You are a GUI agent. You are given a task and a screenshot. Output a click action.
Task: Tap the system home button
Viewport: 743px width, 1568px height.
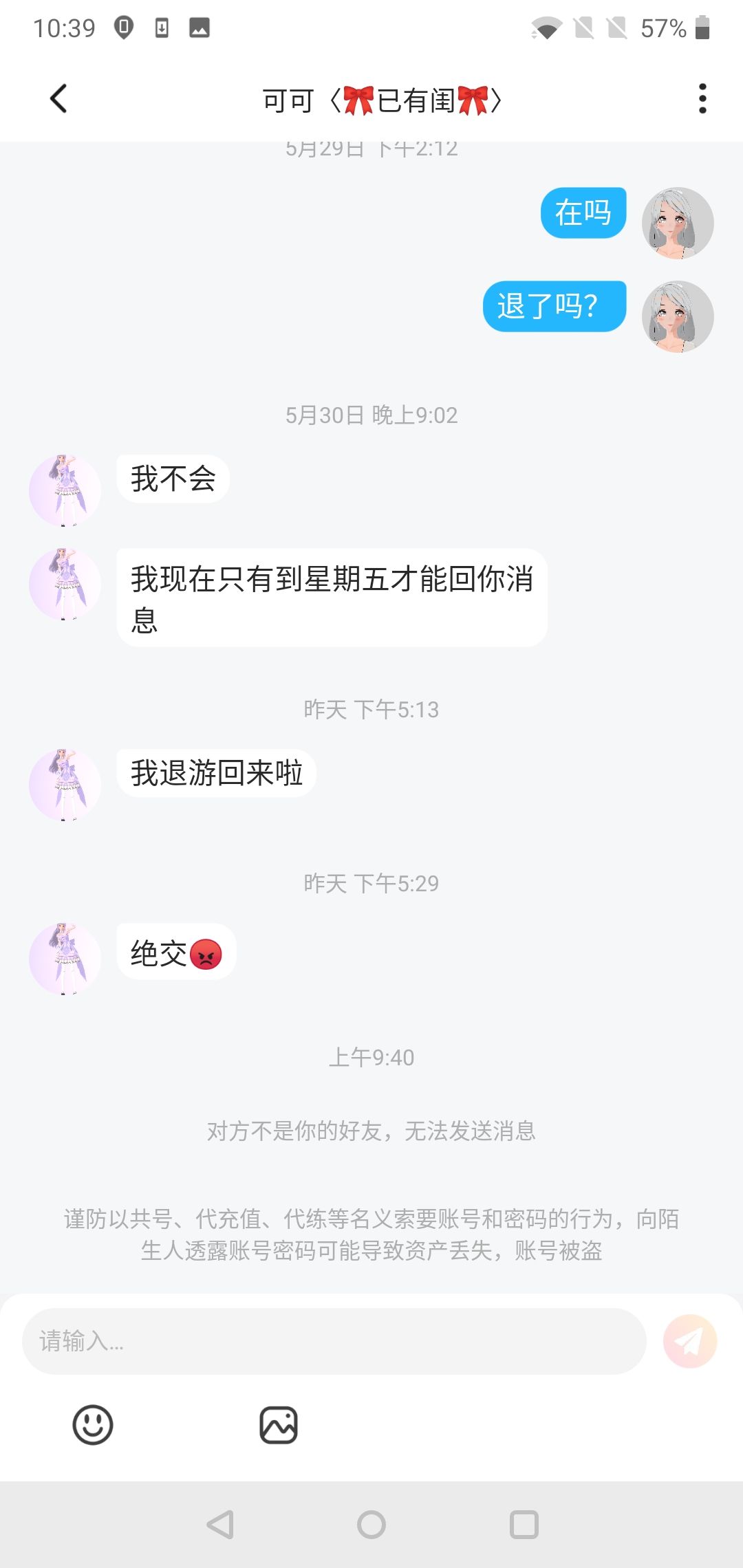click(371, 1525)
